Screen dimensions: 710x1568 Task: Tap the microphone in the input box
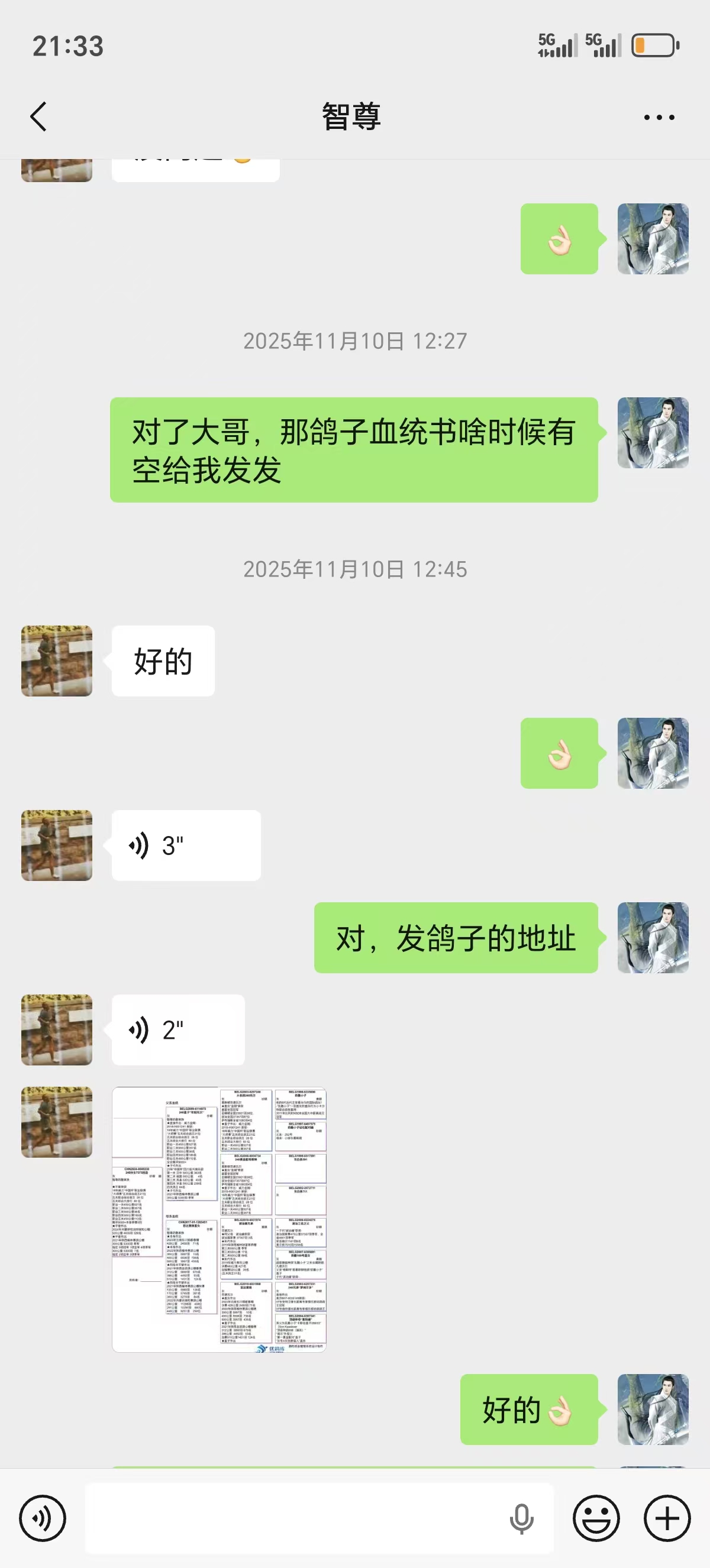(x=521, y=1518)
